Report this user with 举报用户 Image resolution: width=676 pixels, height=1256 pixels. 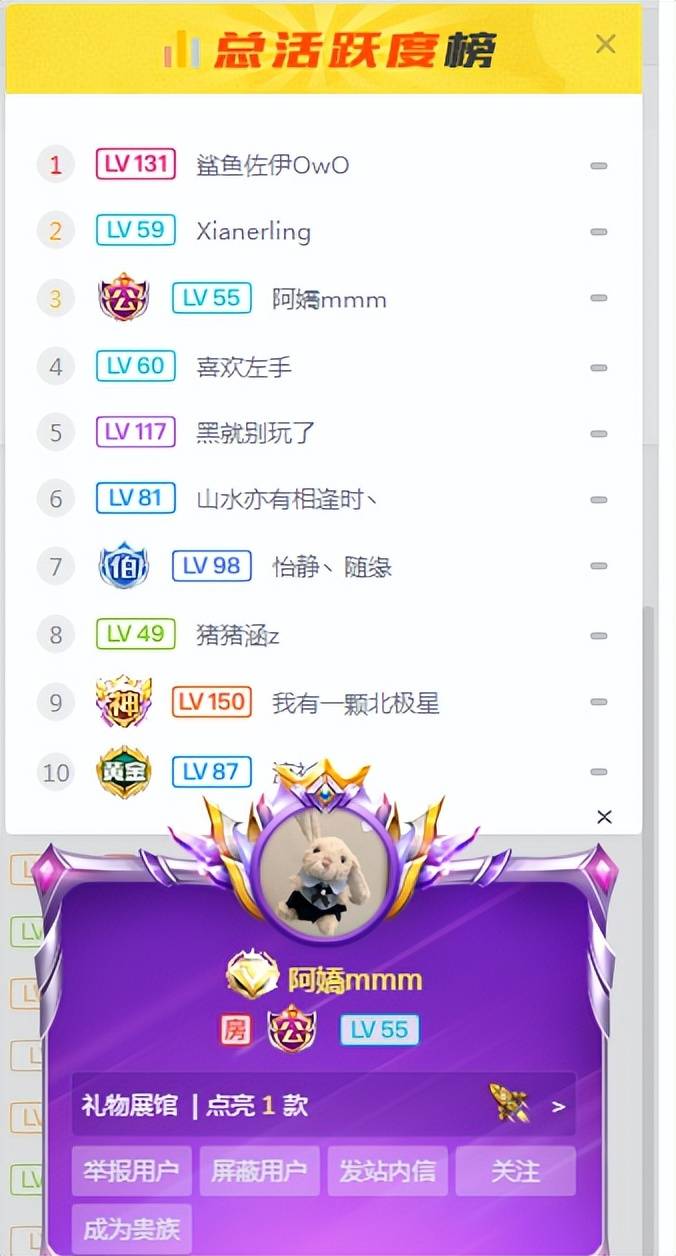pos(131,1171)
